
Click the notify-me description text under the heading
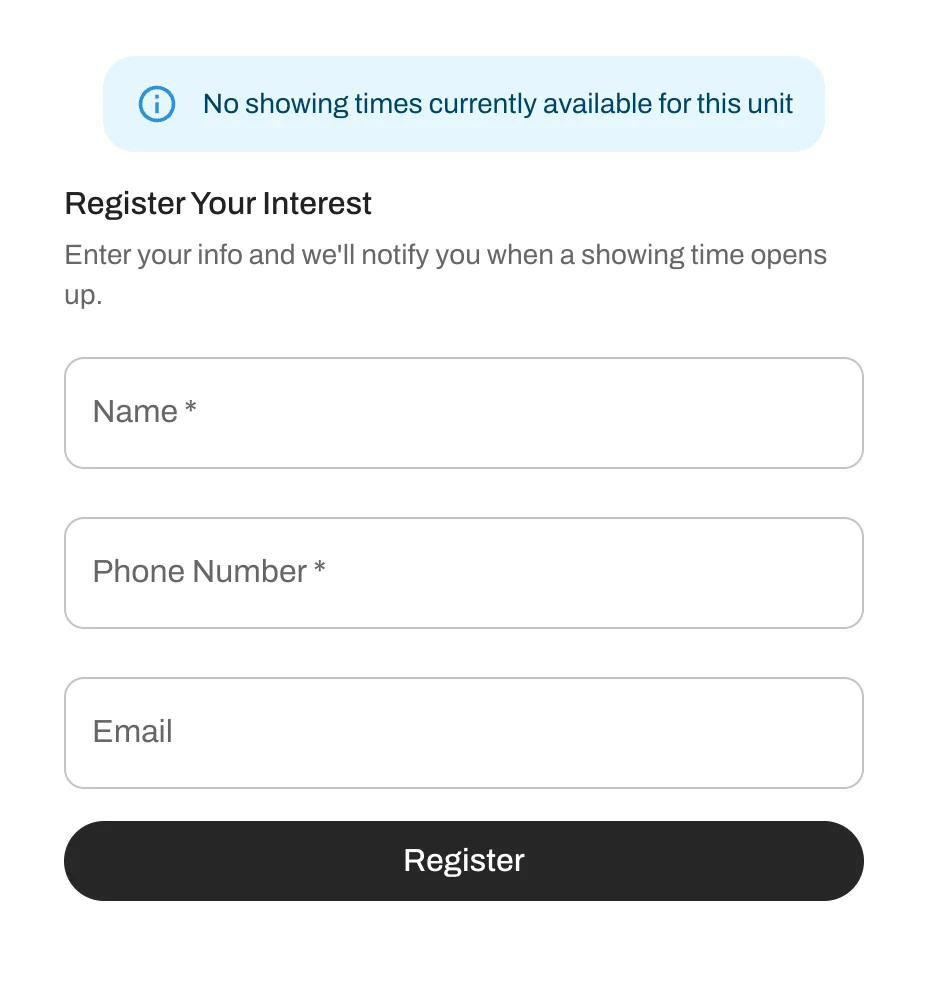coord(445,274)
